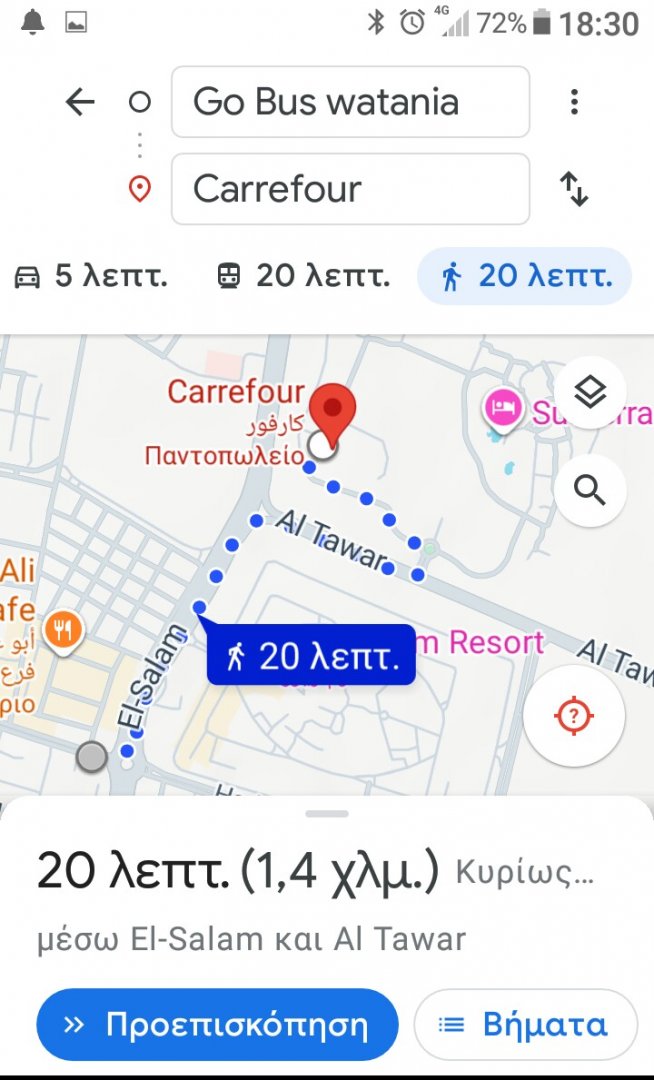Search along the route

click(590, 490)
